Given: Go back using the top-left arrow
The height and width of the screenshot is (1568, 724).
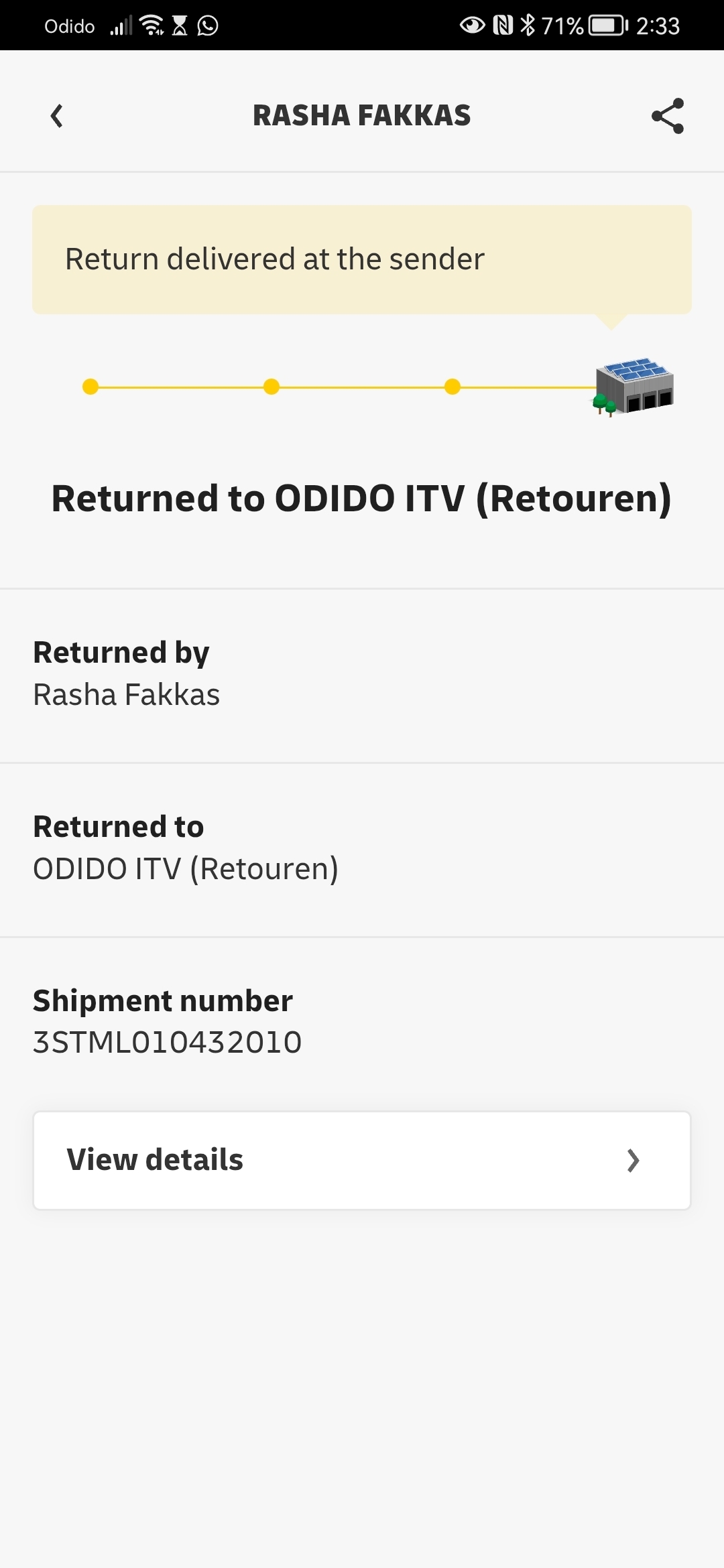Looking at the screenshot, I should click(57, 116).
